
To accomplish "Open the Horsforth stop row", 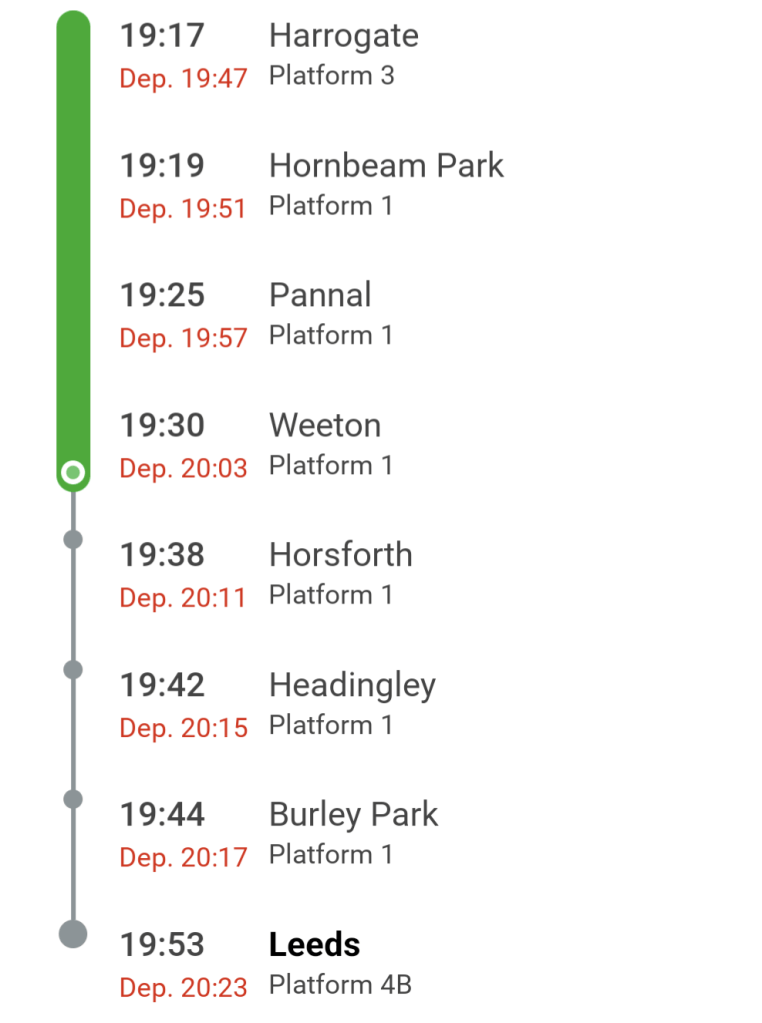I will (x=340, y=556).
